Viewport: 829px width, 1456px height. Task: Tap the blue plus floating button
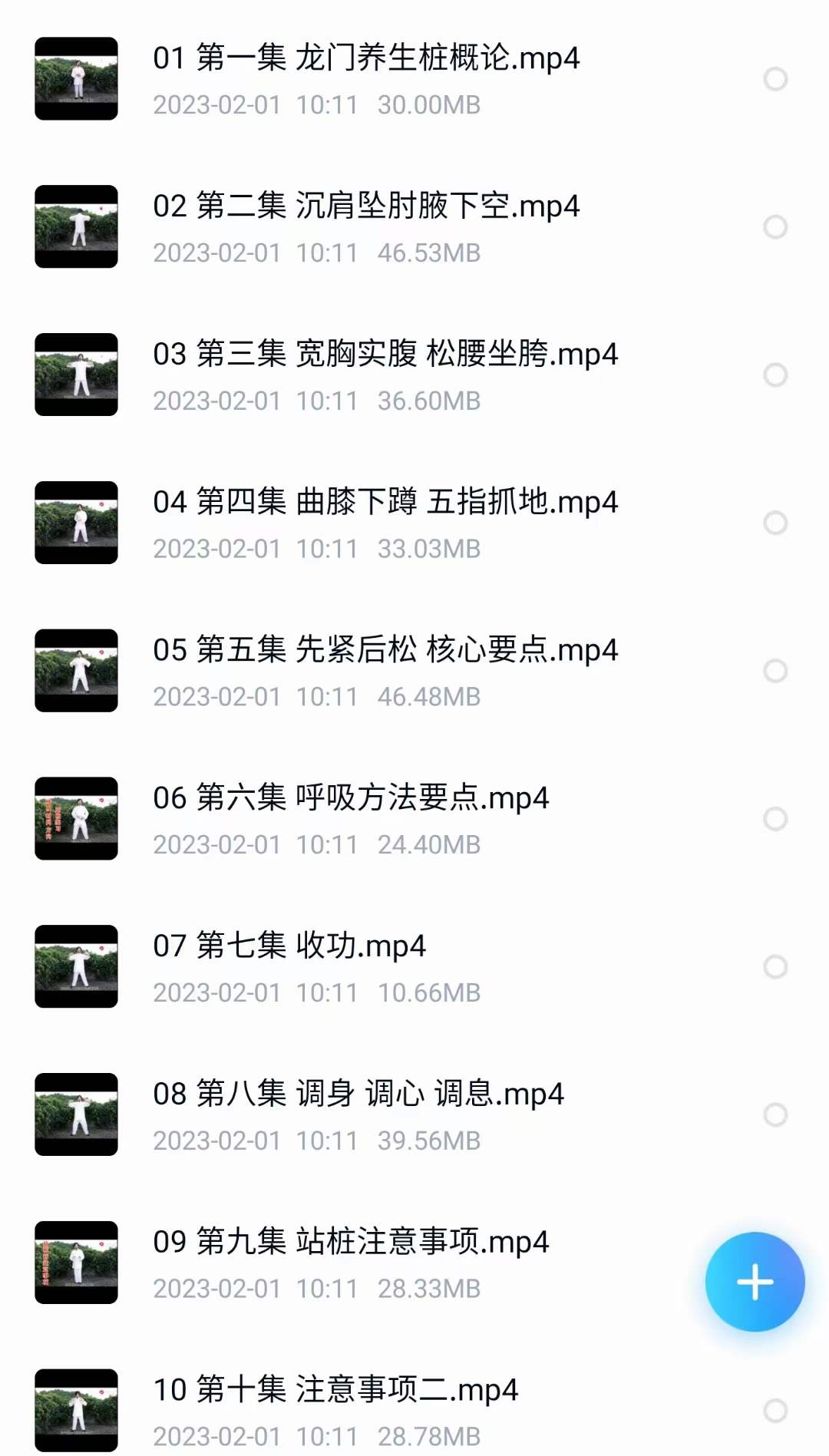756,1282
